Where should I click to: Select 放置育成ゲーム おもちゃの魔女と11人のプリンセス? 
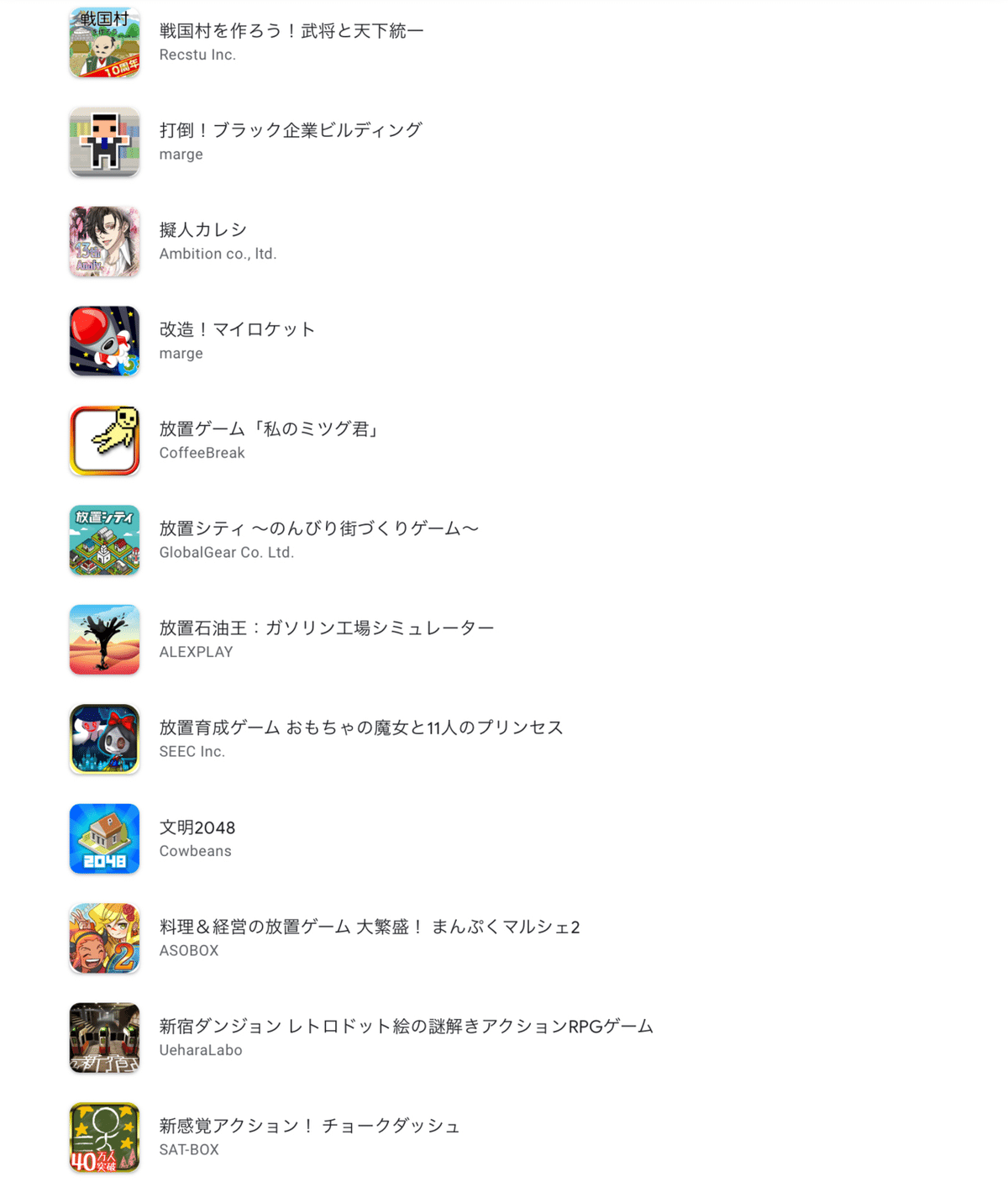[360, 728]
